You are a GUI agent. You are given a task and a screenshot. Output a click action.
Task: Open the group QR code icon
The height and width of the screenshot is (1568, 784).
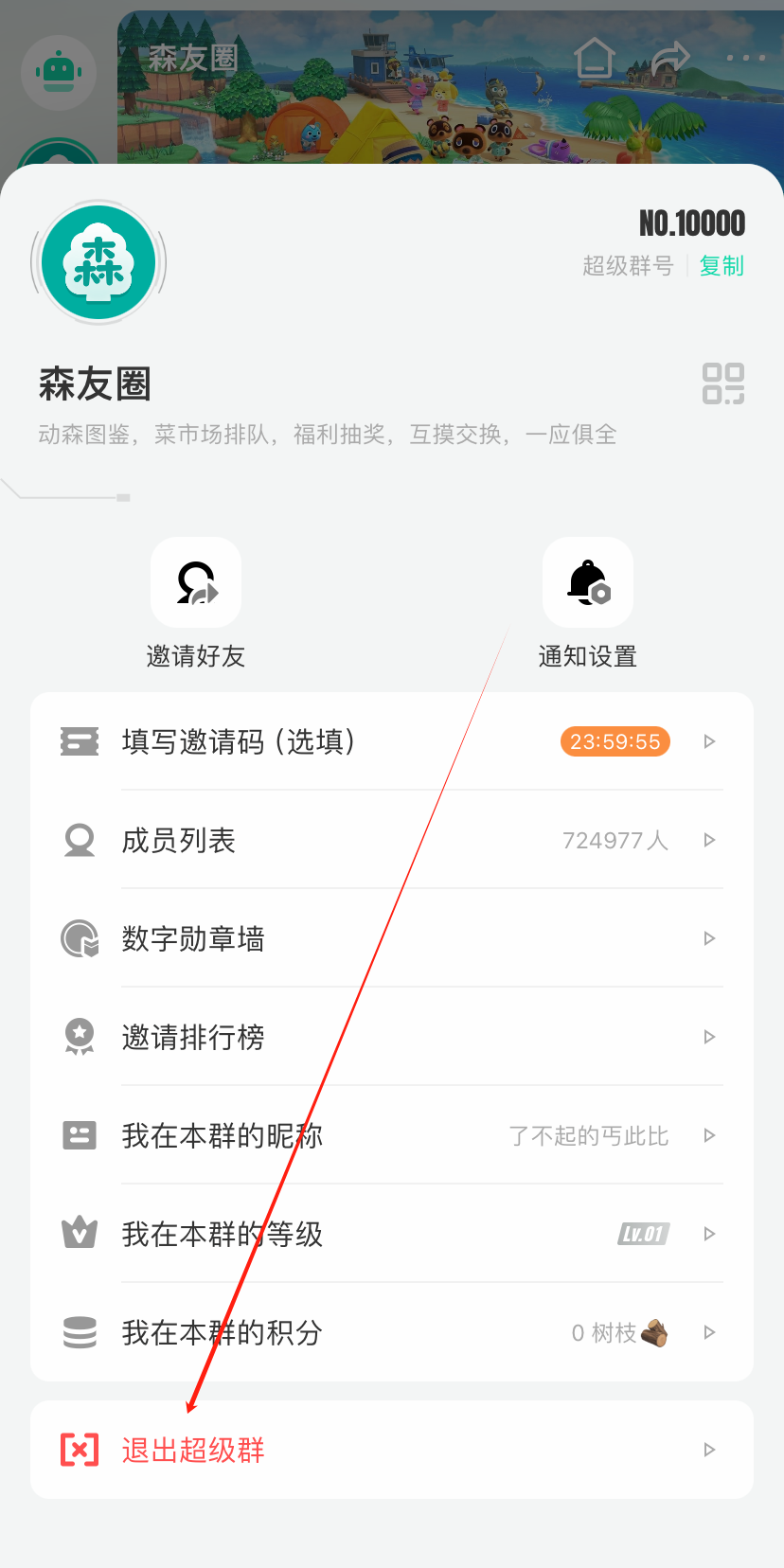tap(723, 383)
